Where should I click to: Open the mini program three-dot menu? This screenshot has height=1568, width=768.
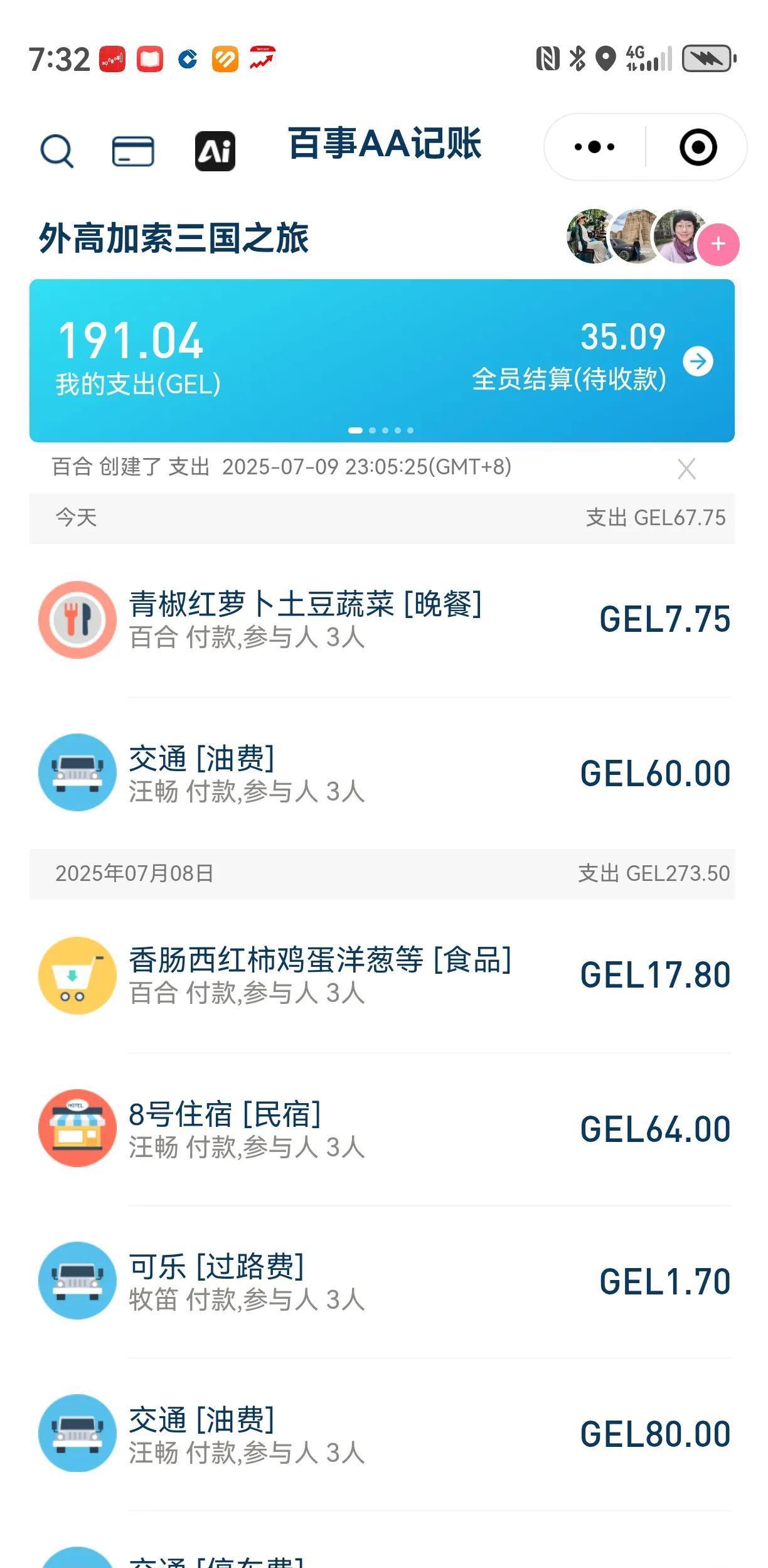pyautogui.click(x=594, y=147)
